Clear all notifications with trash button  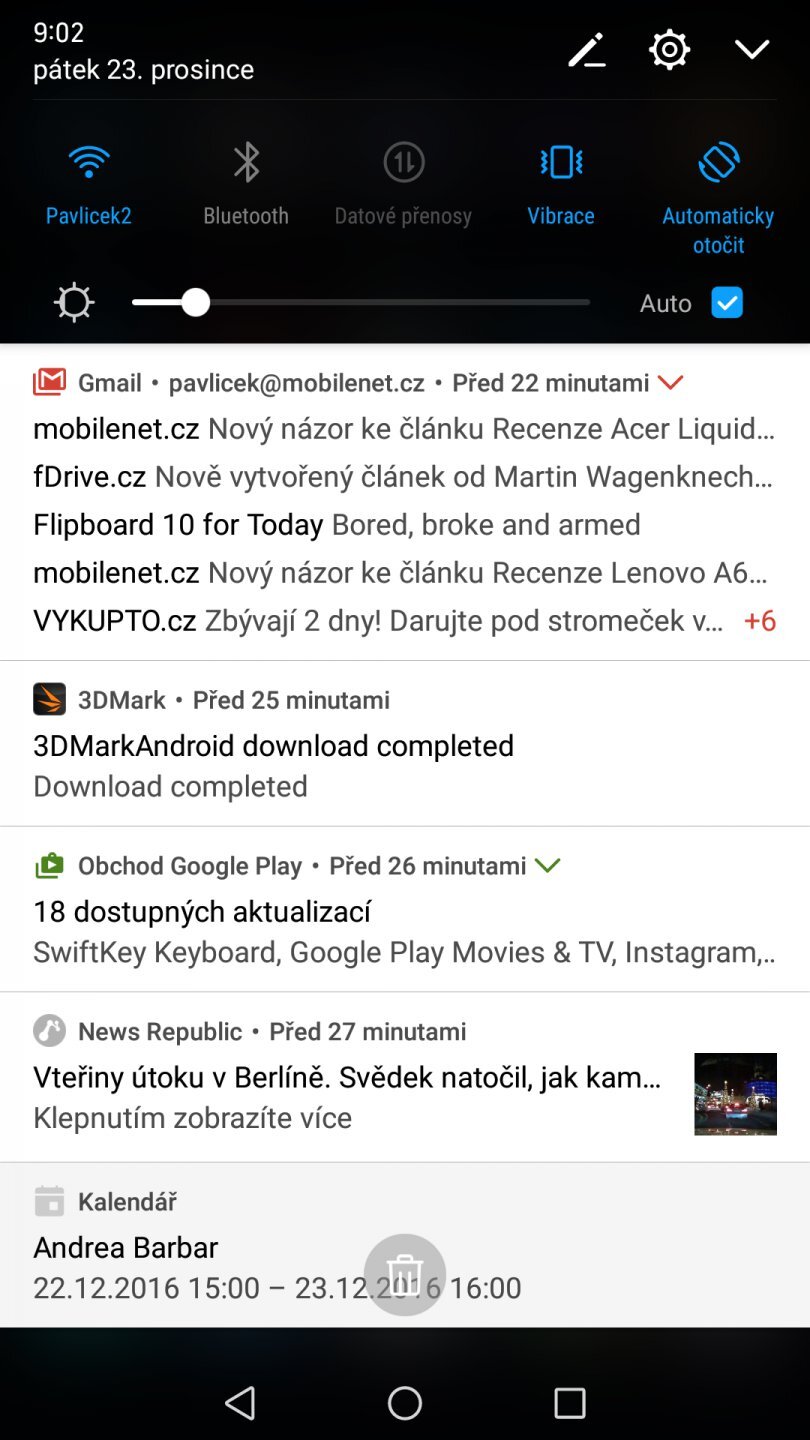(405, 1274)
